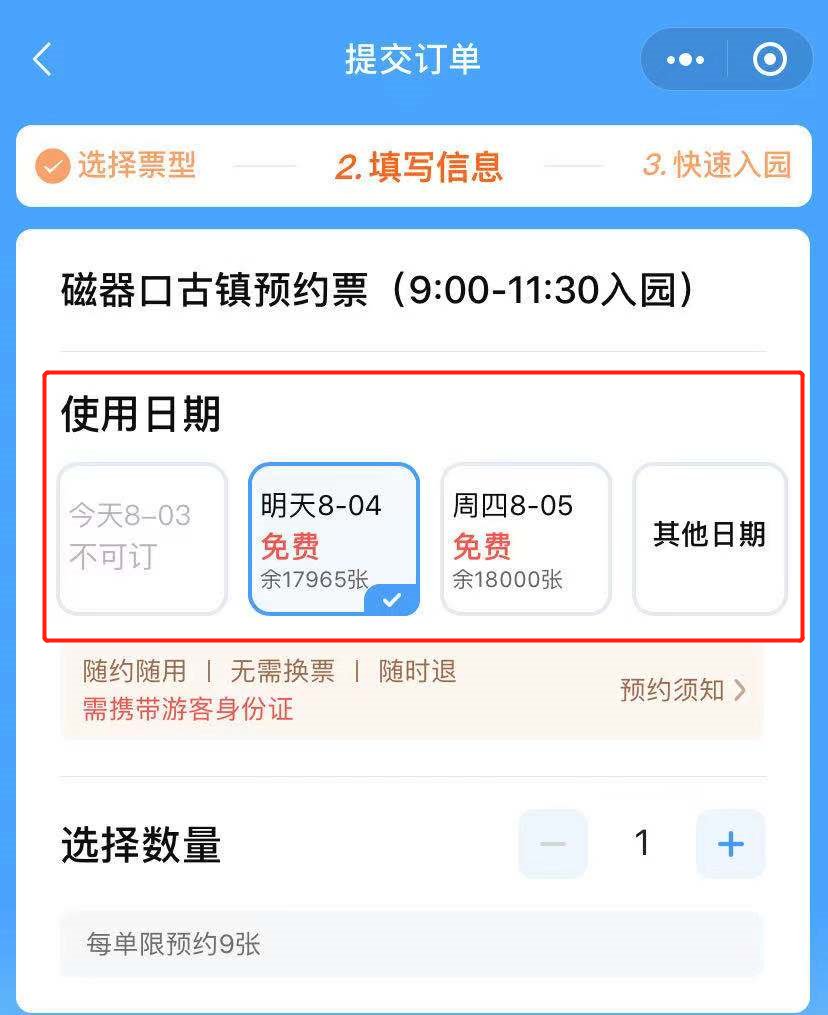Open 其他日期 to pick another date

coord(710,538)
